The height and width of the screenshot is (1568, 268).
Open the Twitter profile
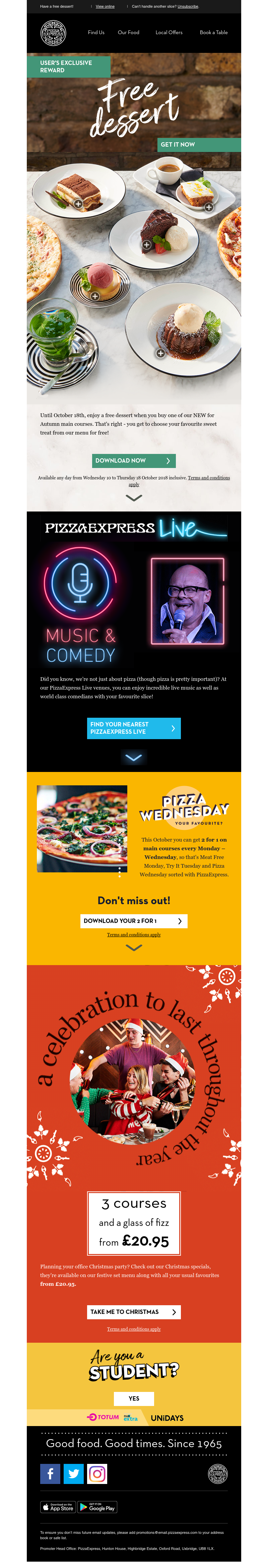(x=74, y=1474)
